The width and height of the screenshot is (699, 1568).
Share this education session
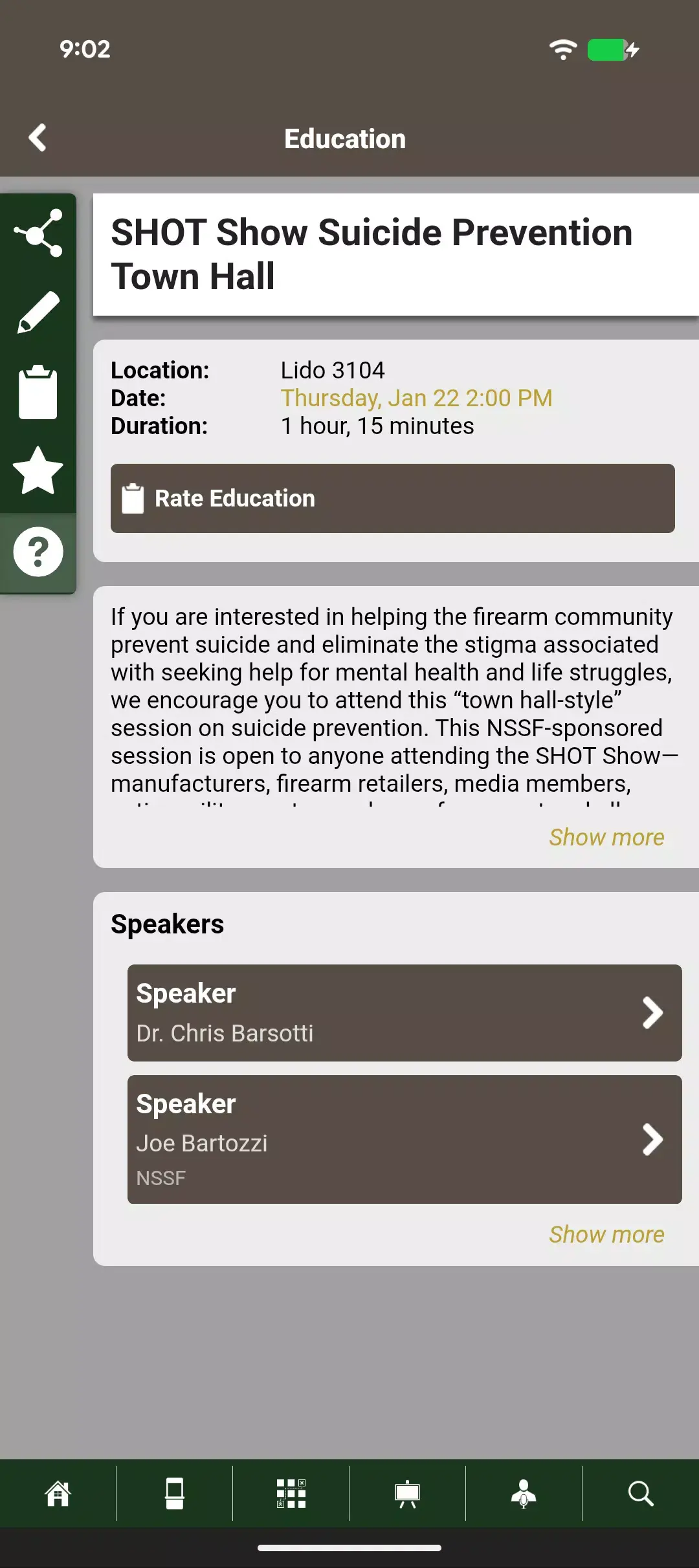38,233
